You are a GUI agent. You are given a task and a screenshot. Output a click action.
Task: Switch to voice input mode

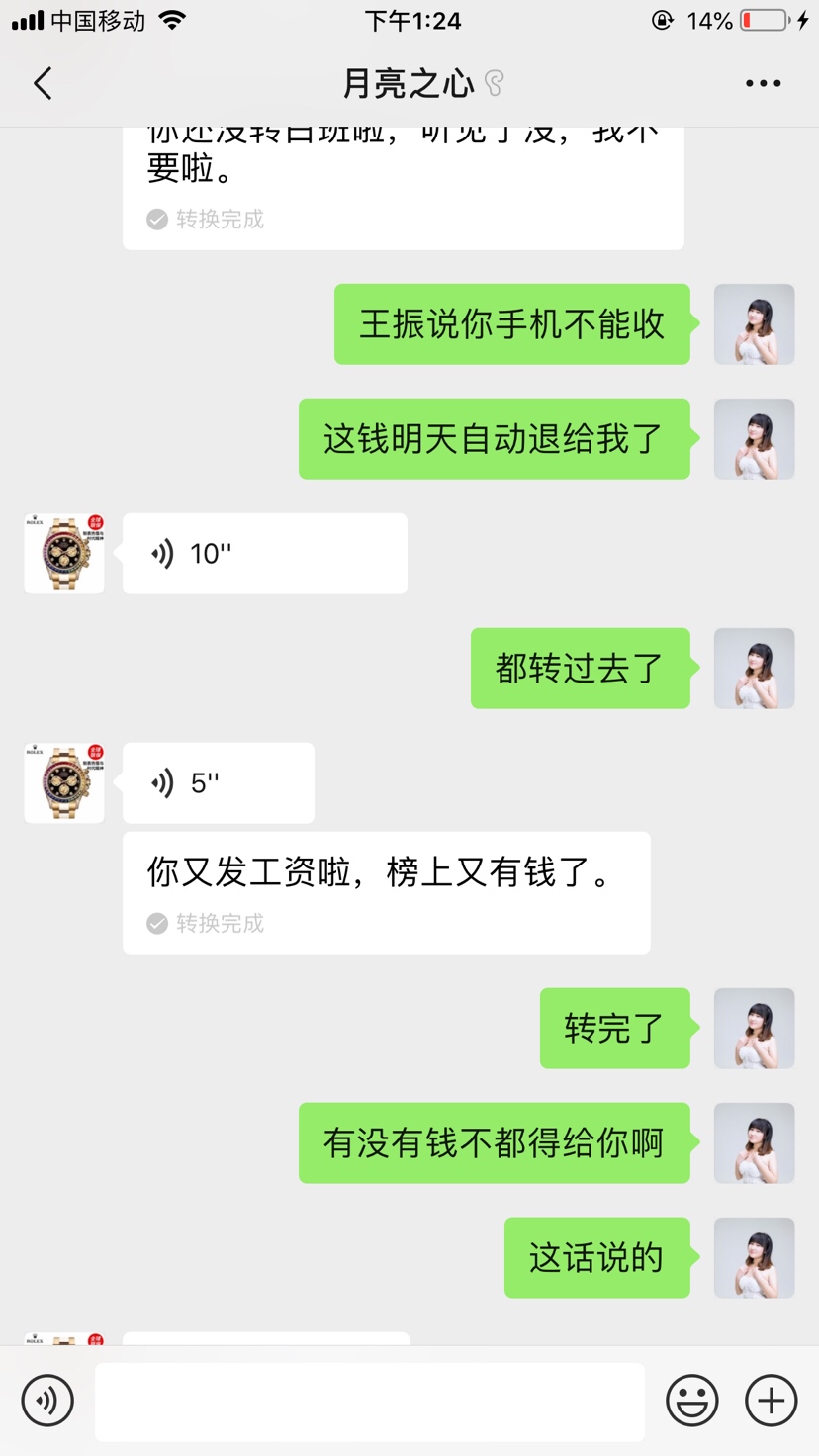pos(47,1401)
